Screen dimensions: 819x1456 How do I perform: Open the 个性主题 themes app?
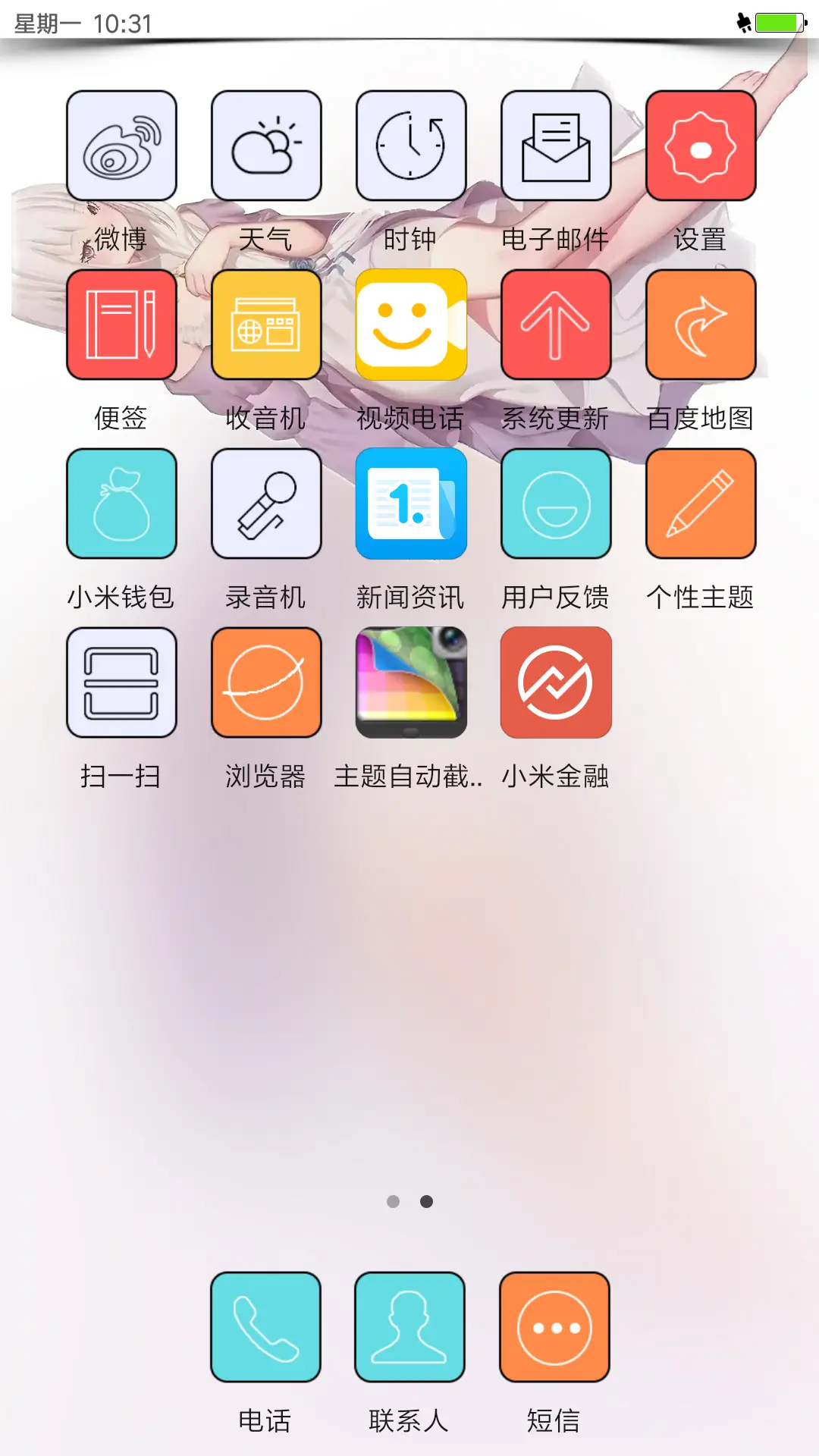coord(701,504)
